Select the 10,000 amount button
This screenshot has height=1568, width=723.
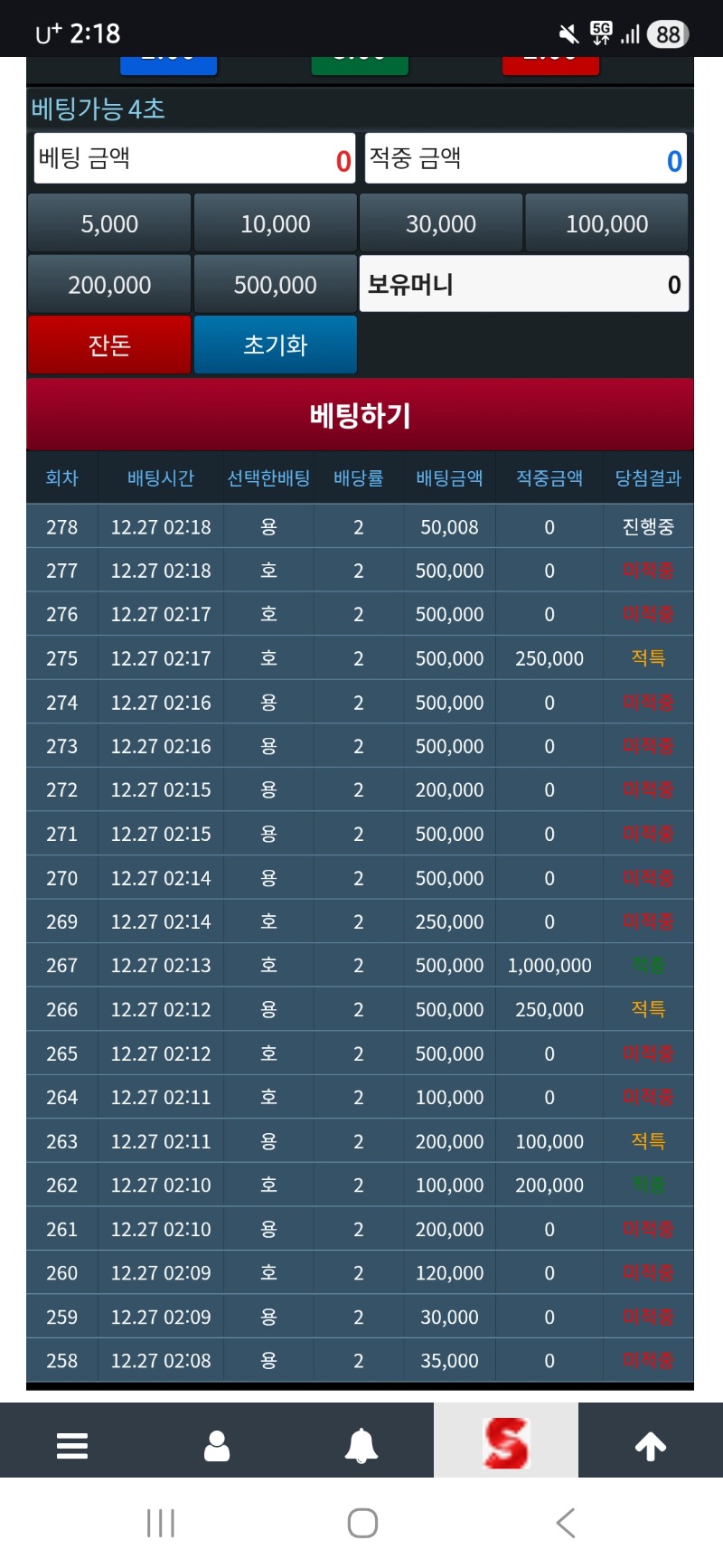[275, 223]
